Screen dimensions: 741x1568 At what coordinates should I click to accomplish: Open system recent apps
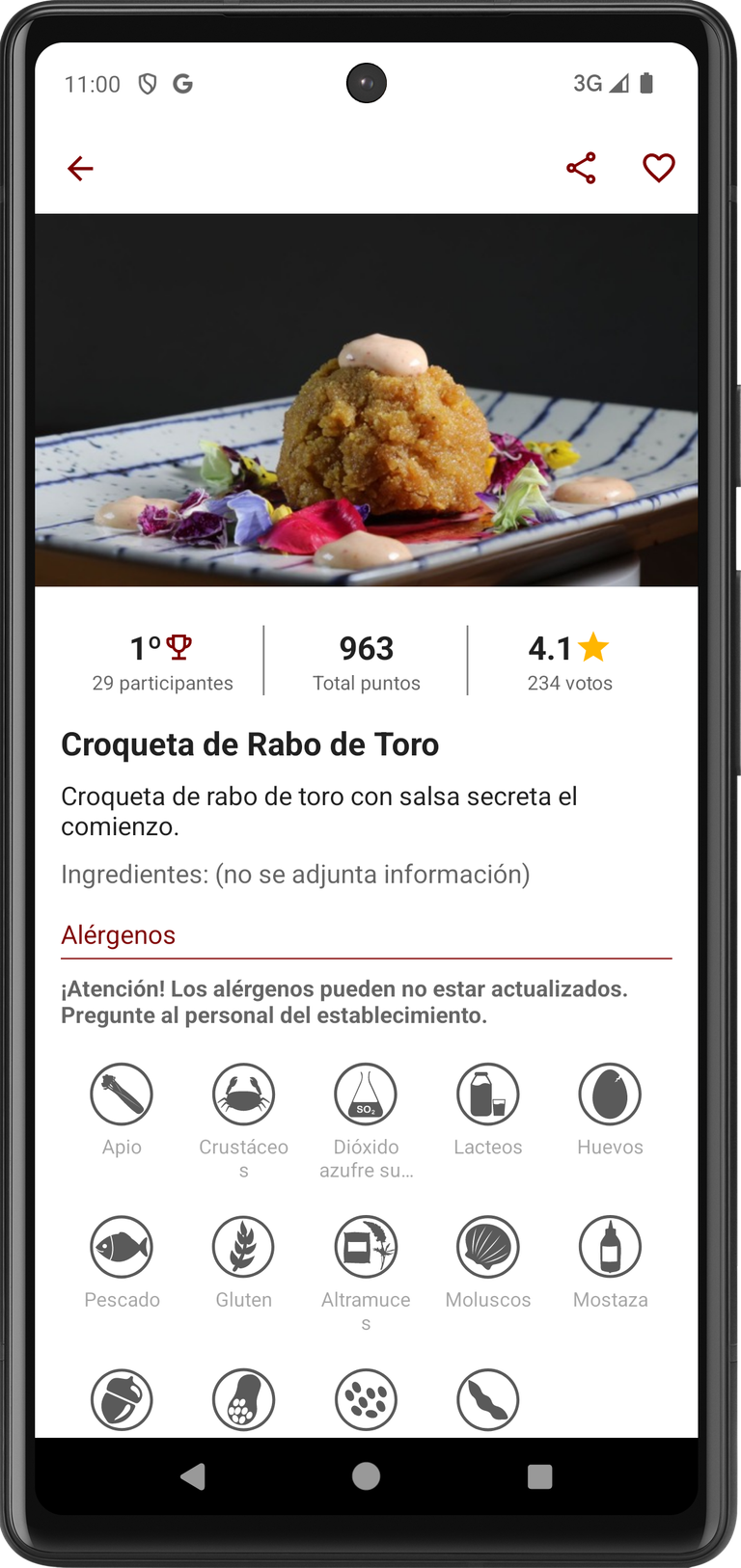pyautogui.click(x=540, y=1476)
